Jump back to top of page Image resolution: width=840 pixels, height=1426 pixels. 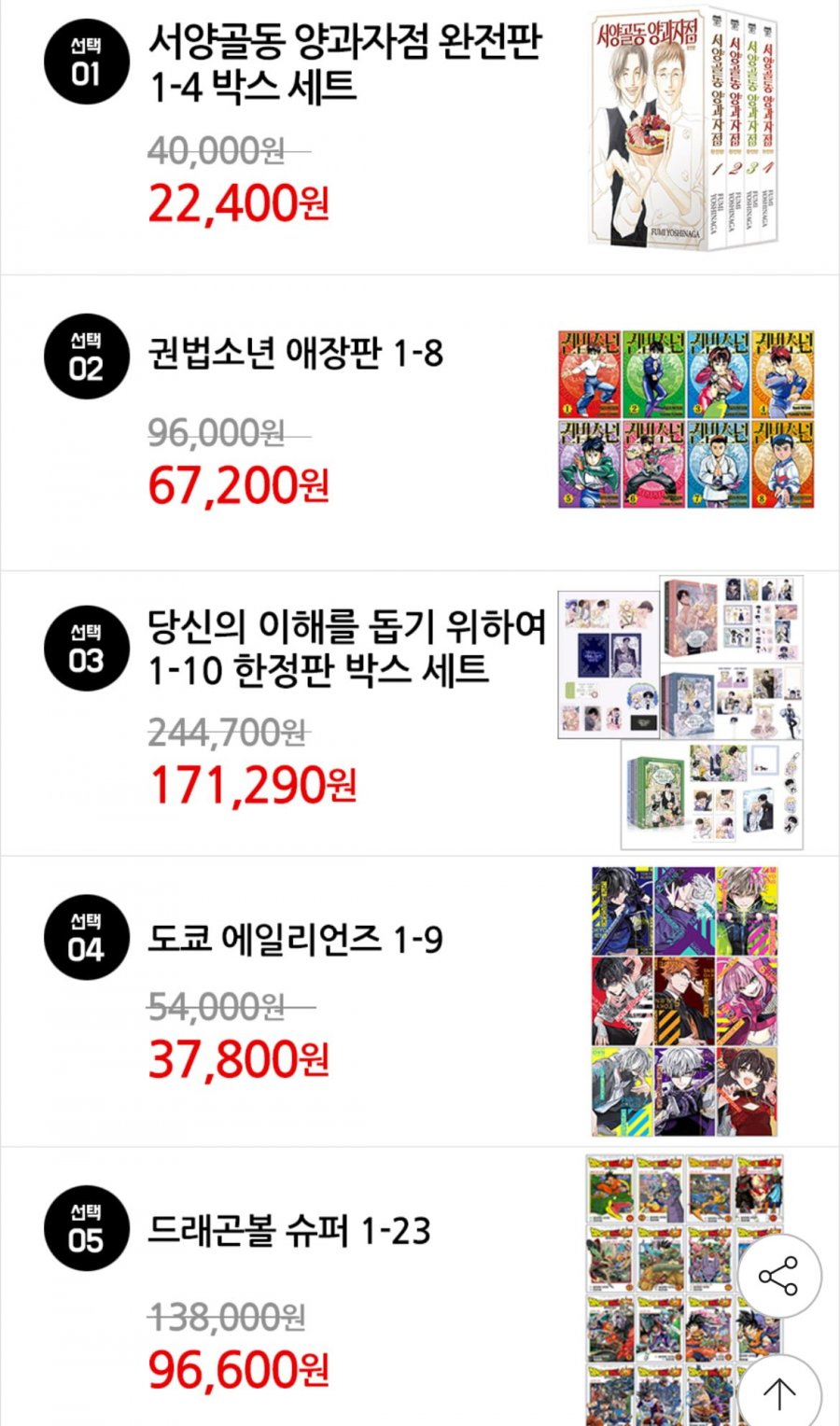pyautogui.click(x=779, y=1392)
